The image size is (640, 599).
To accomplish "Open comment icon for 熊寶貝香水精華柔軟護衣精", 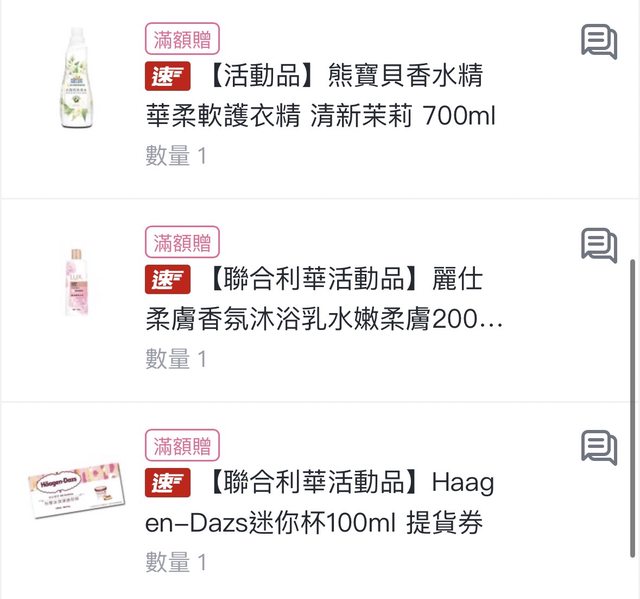I will tap(598, 42).
